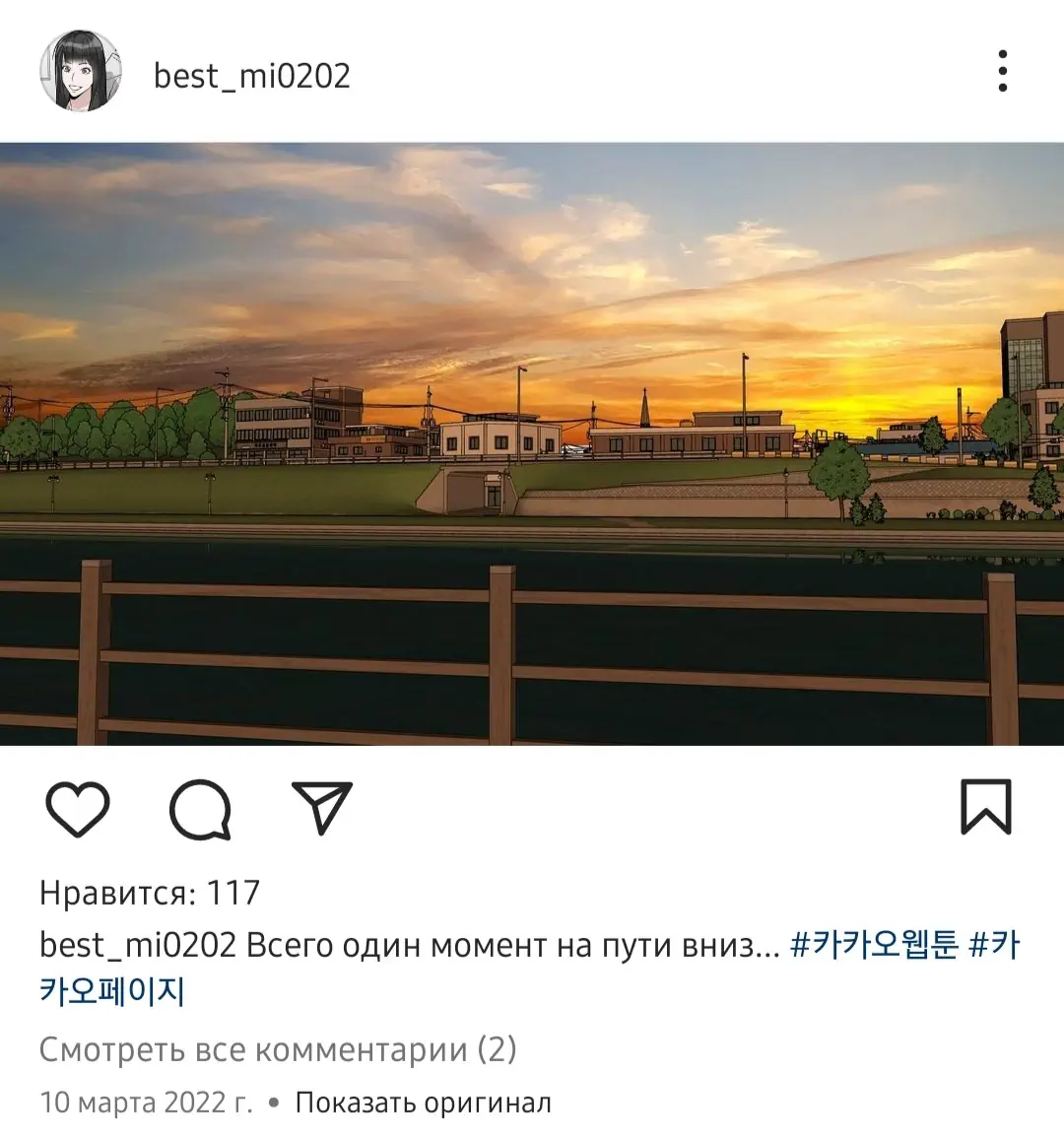Open the comment bubble icon
This screenshot has width=1064, height=1141.
click(200, 809)
